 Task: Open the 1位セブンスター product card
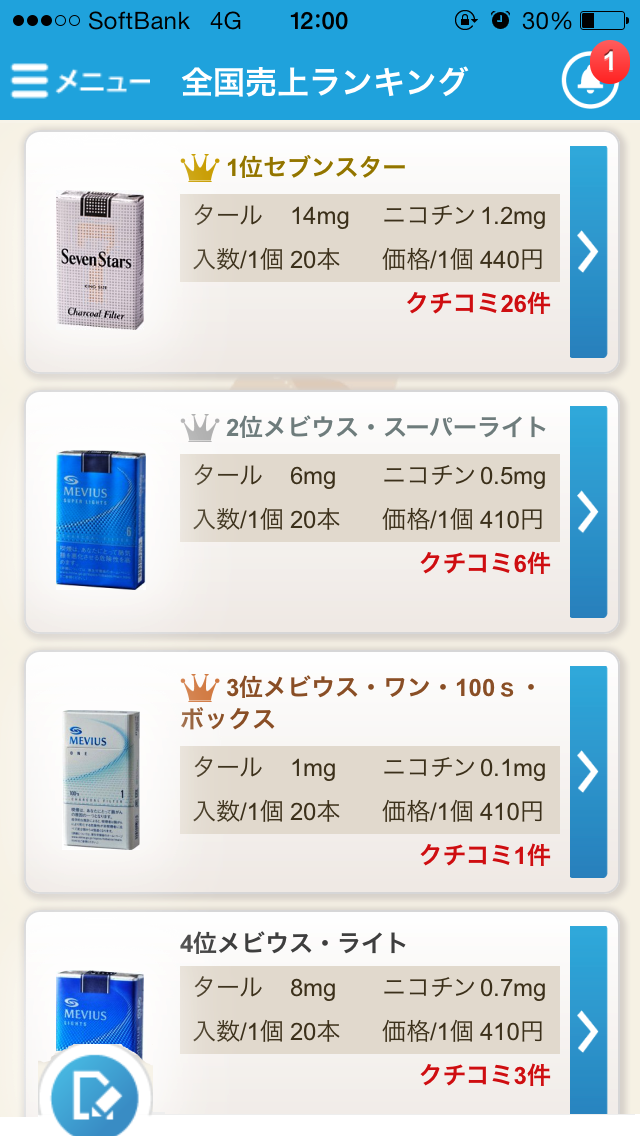pos(300,252)
